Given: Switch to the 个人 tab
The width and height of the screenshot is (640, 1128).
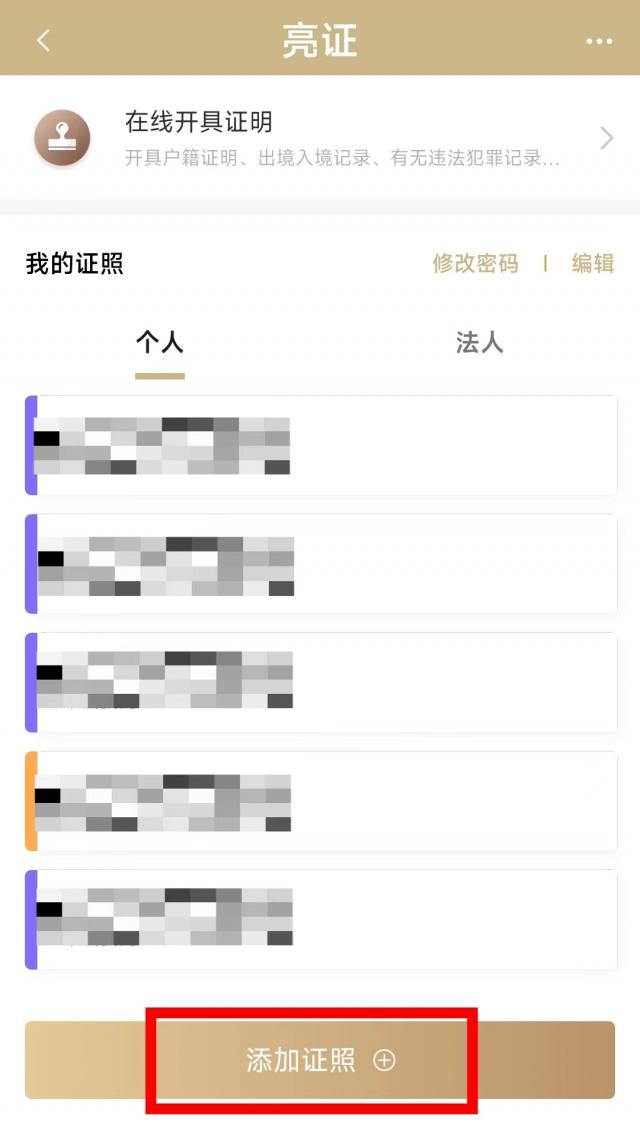Looking at the screenshot, I should [x=160, y=343].
